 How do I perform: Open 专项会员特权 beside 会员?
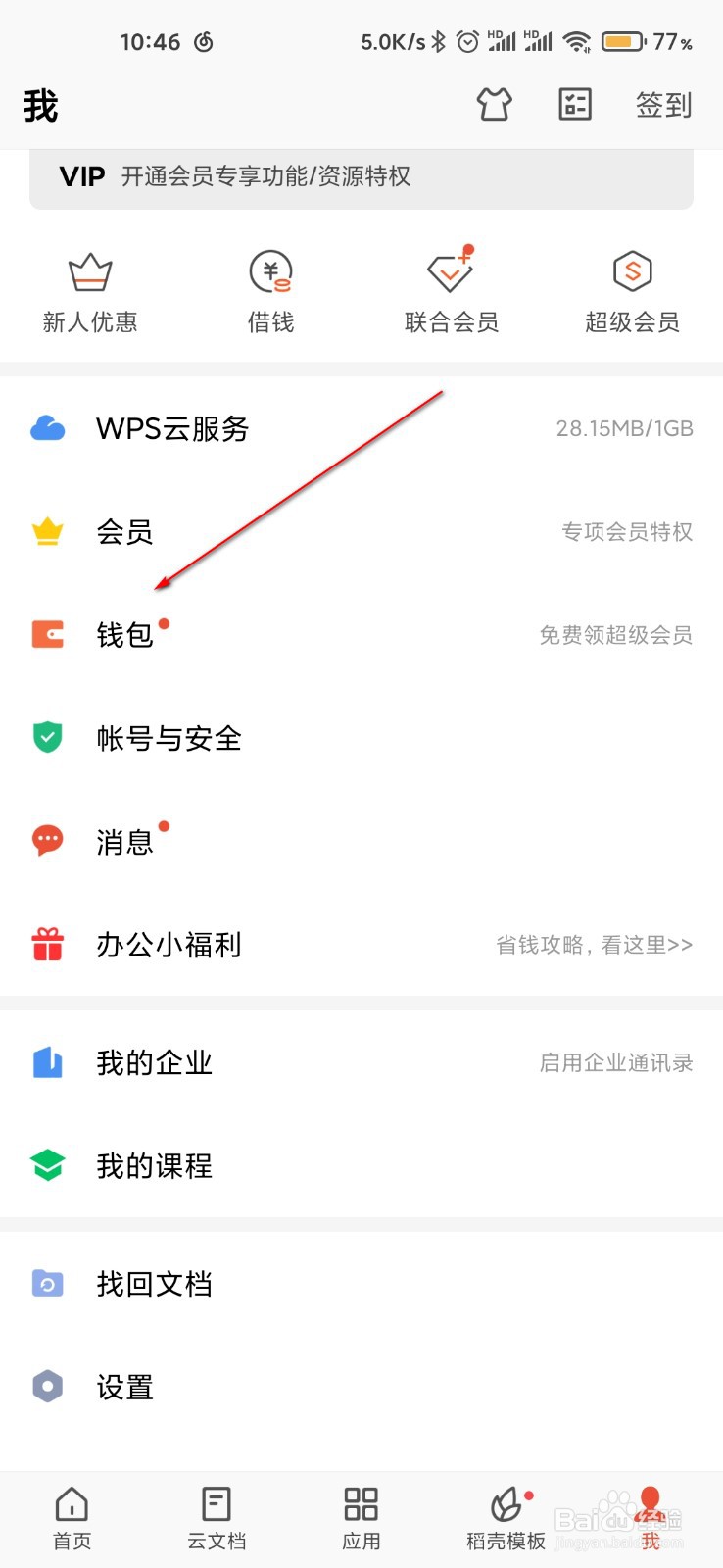click(626, 532)
